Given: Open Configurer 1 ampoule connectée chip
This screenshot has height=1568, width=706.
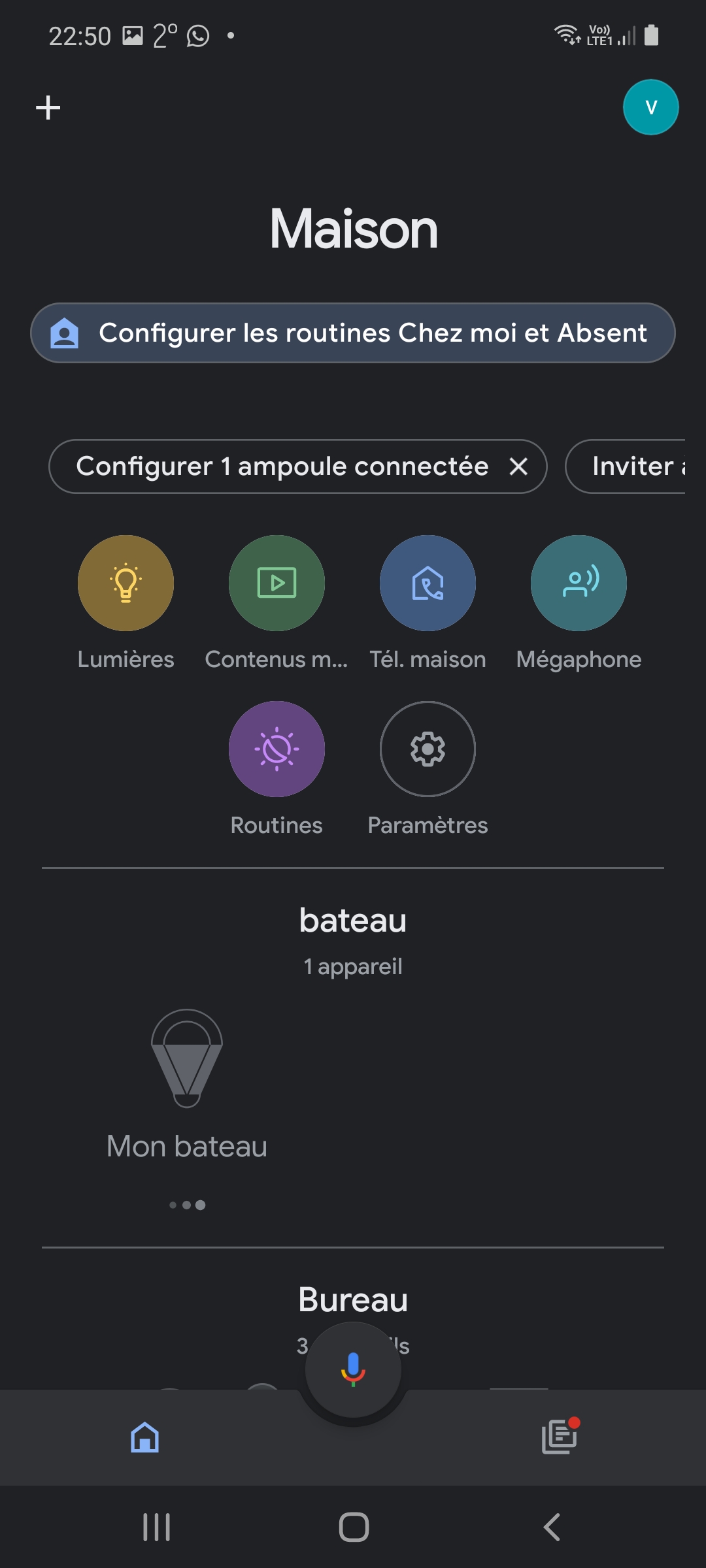Looking at the screenshot, I should [x=282, y=466].
